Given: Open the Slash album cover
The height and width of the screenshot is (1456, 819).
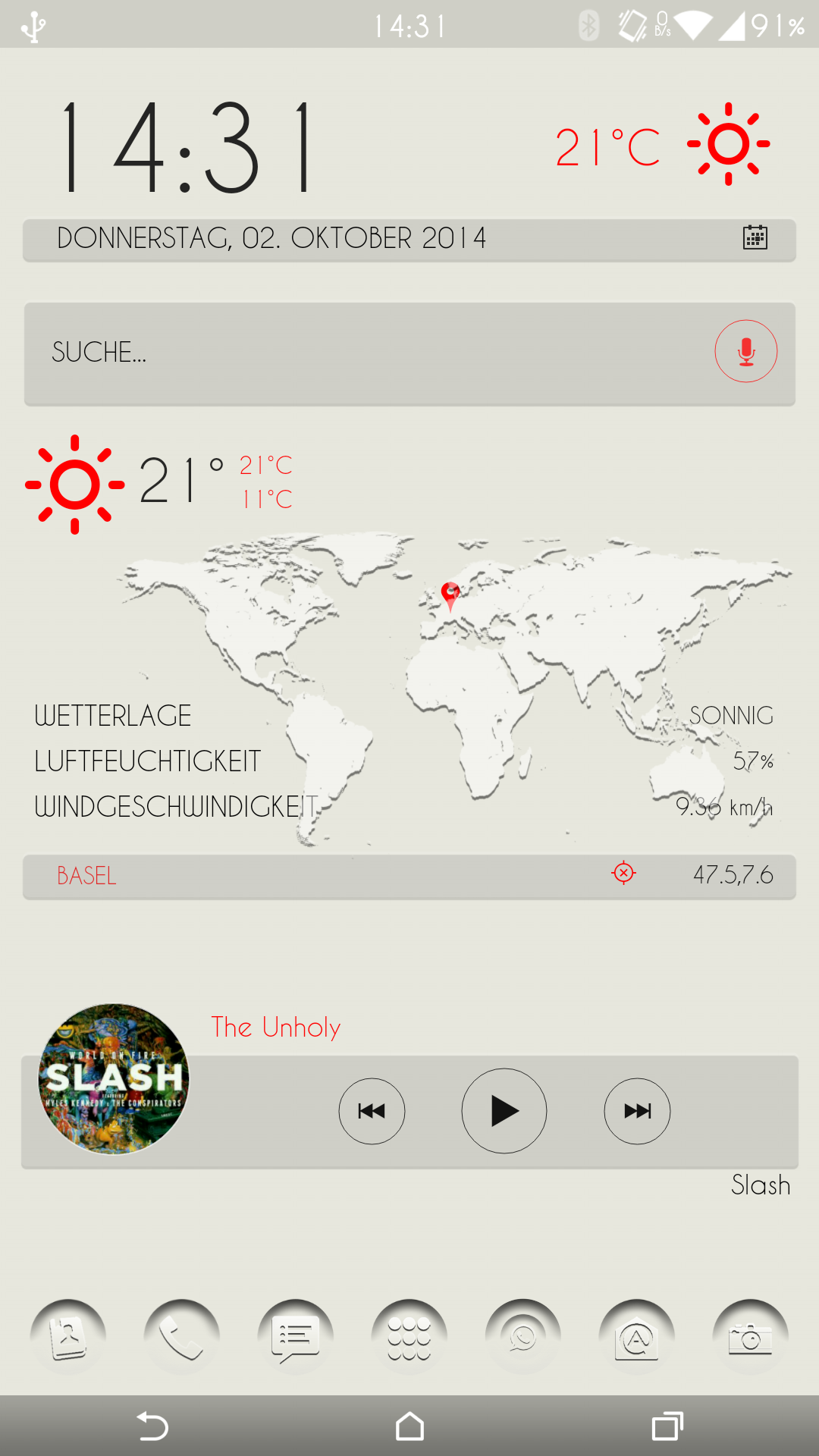Looking at the screenshot, I should pos(114,1078).
